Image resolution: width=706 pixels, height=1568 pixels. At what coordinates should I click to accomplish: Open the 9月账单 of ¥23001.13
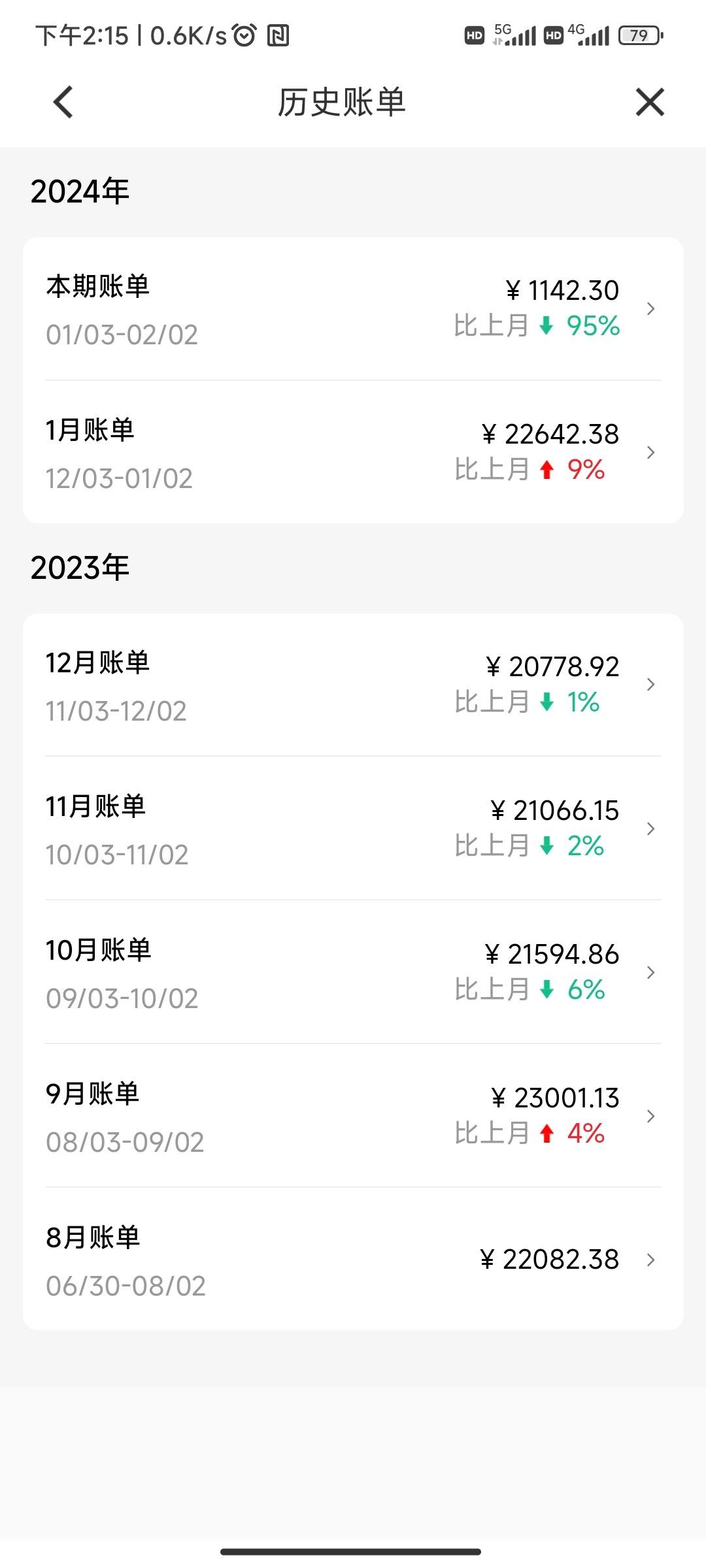click(353, 1116)
